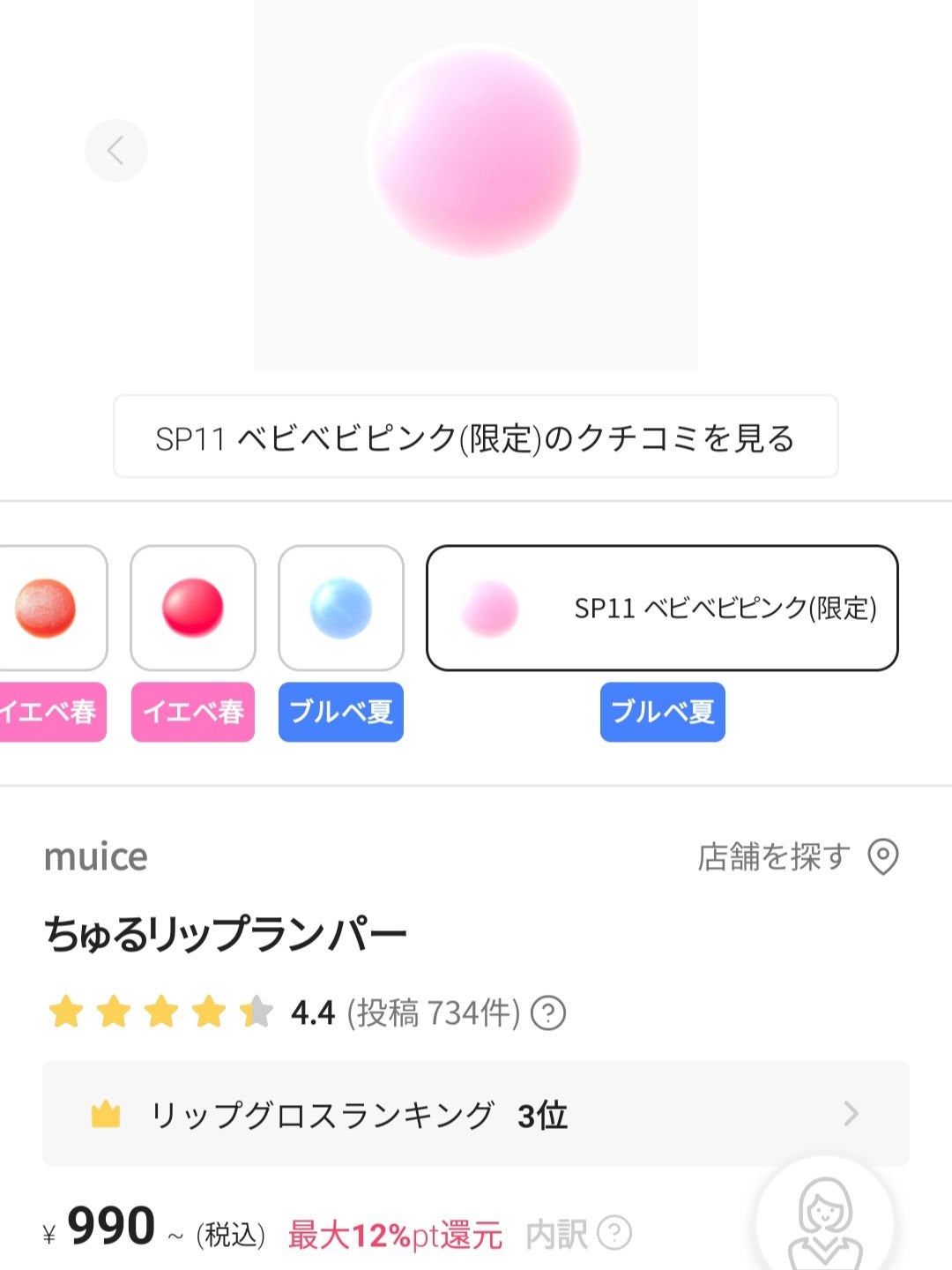Click the 店舗を探す link
The height and width of the screenshot is (1270, 952).
[x=774, y=855]
